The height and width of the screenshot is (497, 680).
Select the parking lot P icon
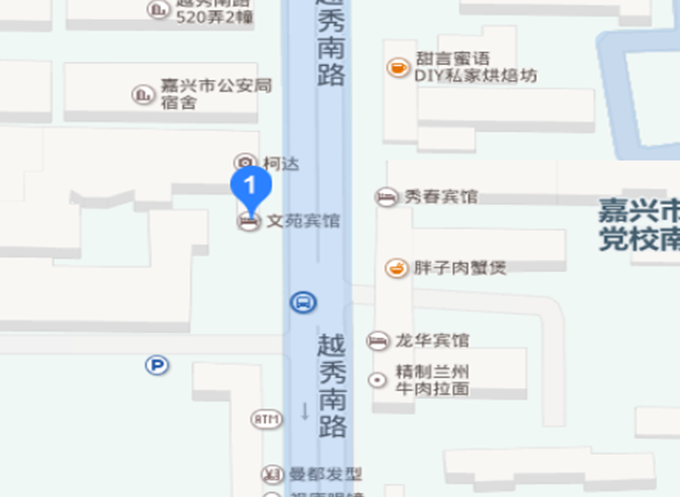click(157, 365)
